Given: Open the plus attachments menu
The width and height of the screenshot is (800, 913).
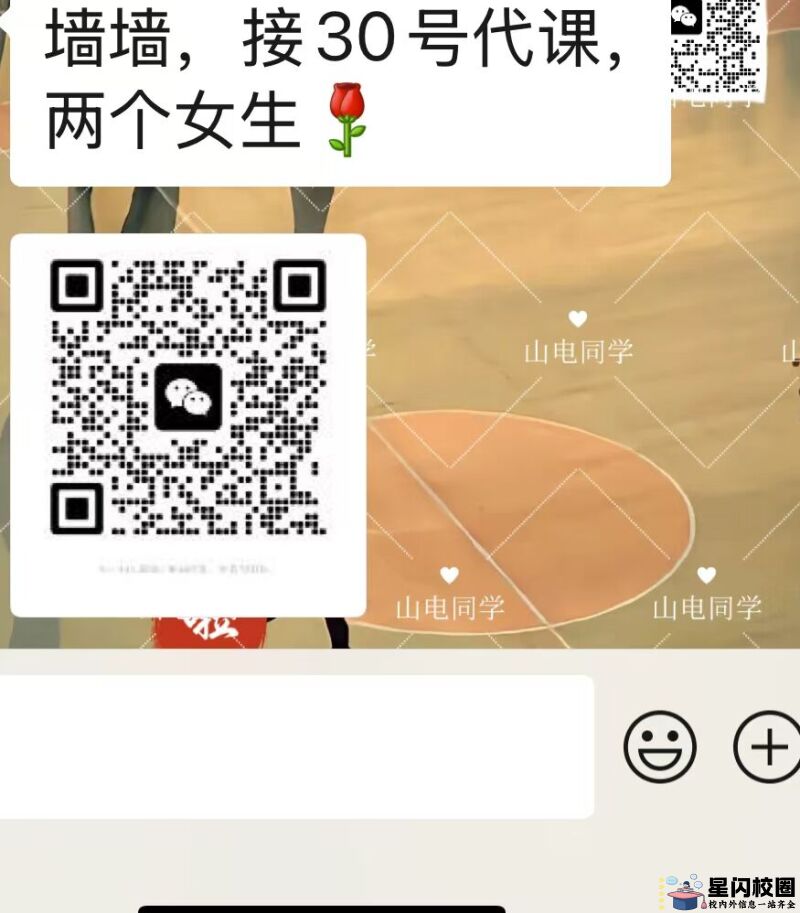Looking at the screenshot, I should click(767, 746).
